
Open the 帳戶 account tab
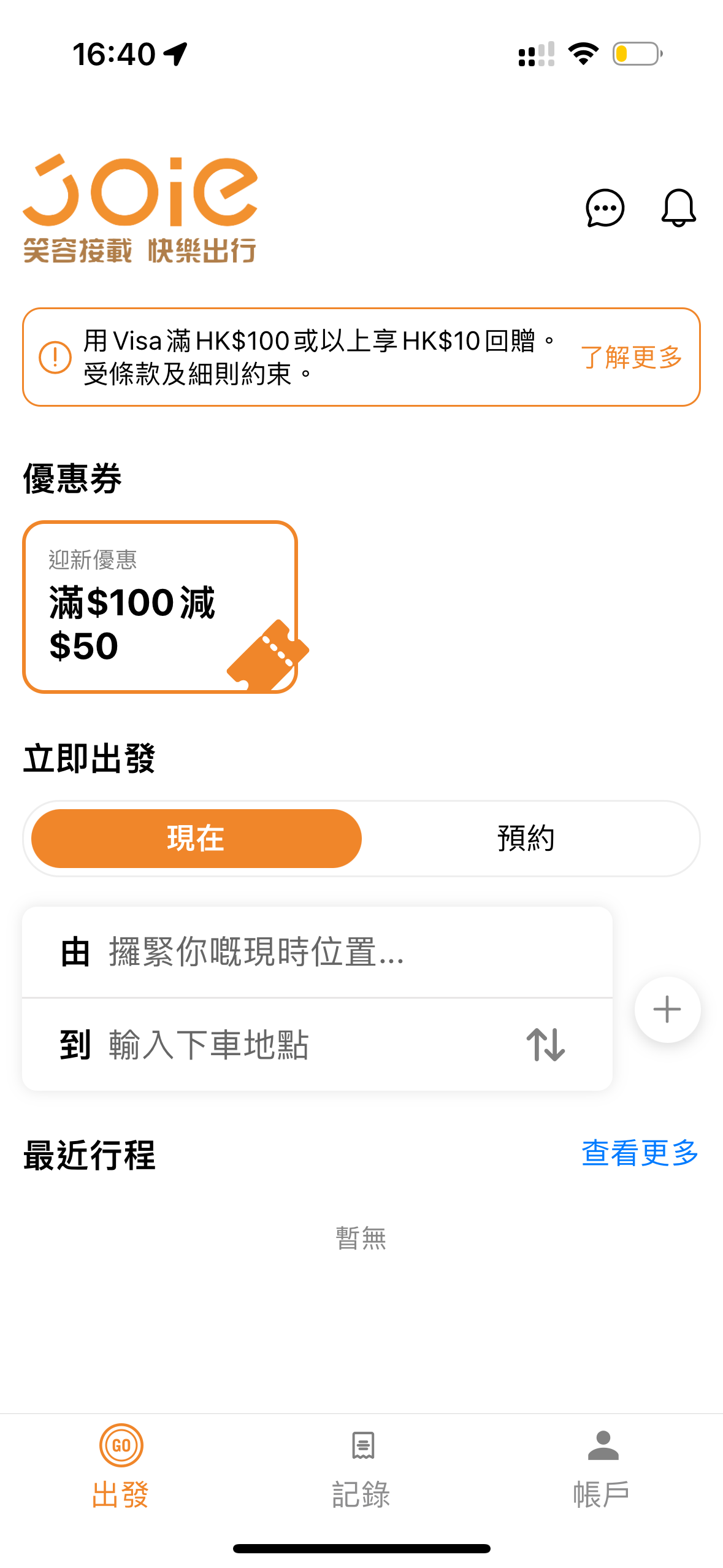point(602,1467)
